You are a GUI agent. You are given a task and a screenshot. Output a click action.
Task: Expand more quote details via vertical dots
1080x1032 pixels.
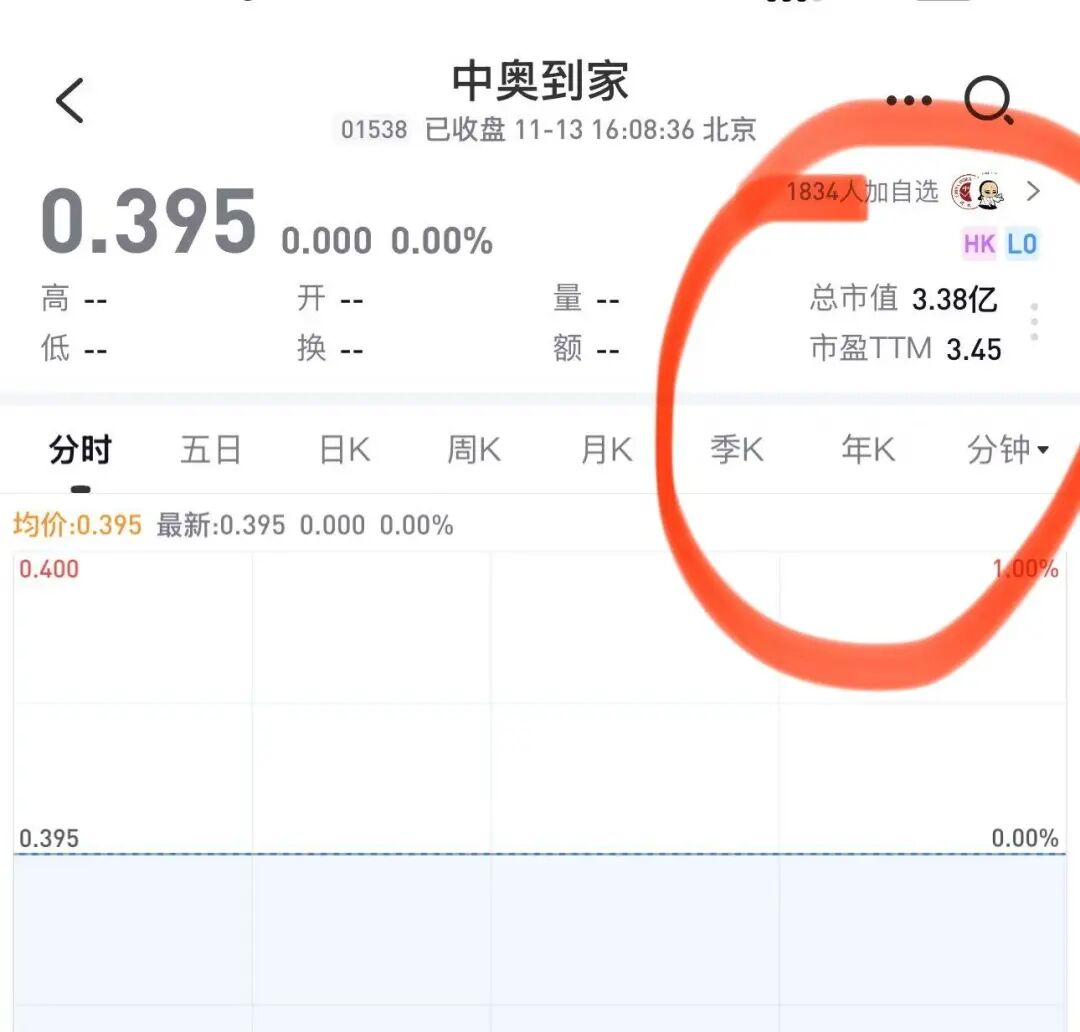coord(1034,323)
